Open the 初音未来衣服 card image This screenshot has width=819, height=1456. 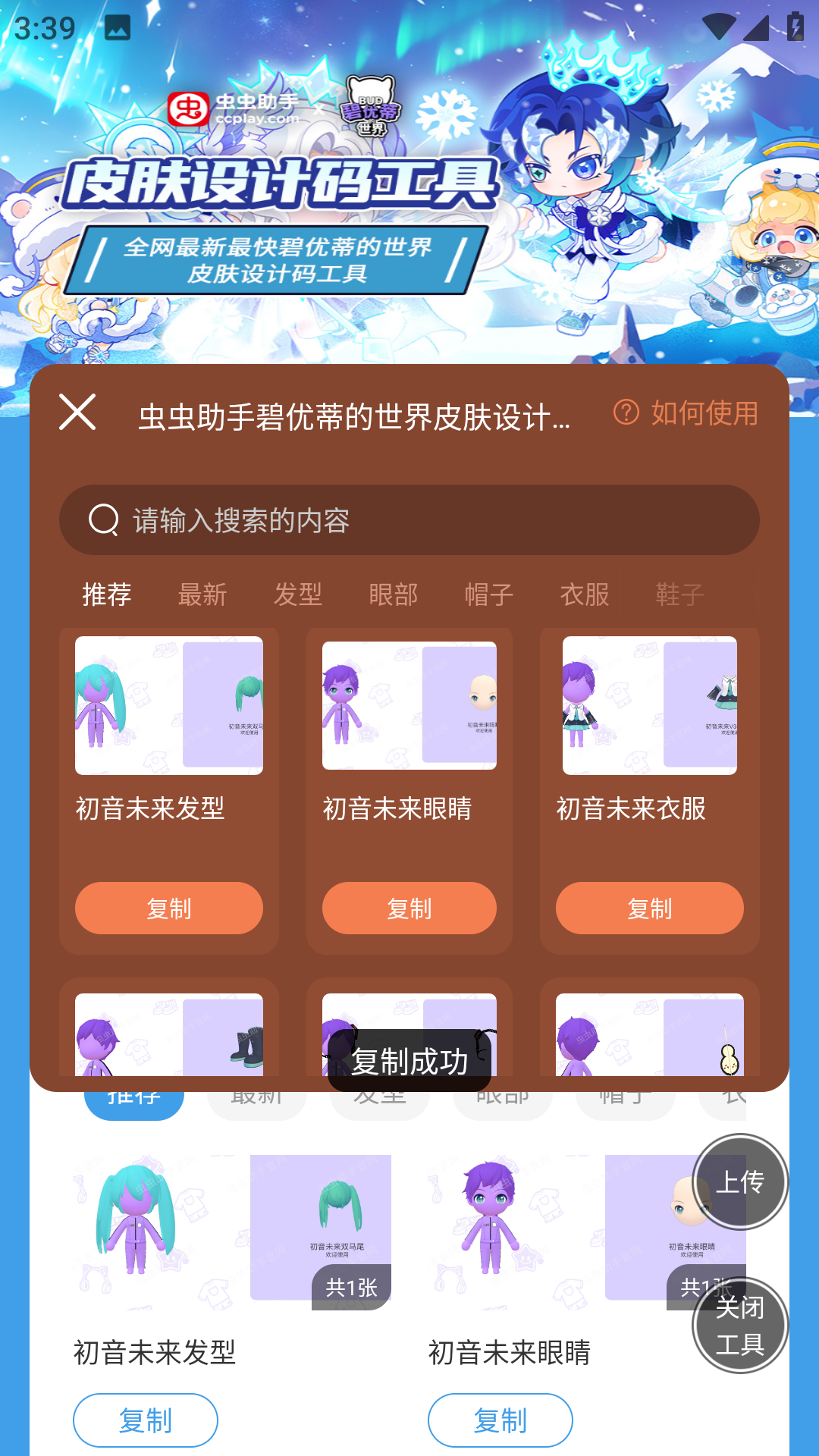[x=650, y=705]
